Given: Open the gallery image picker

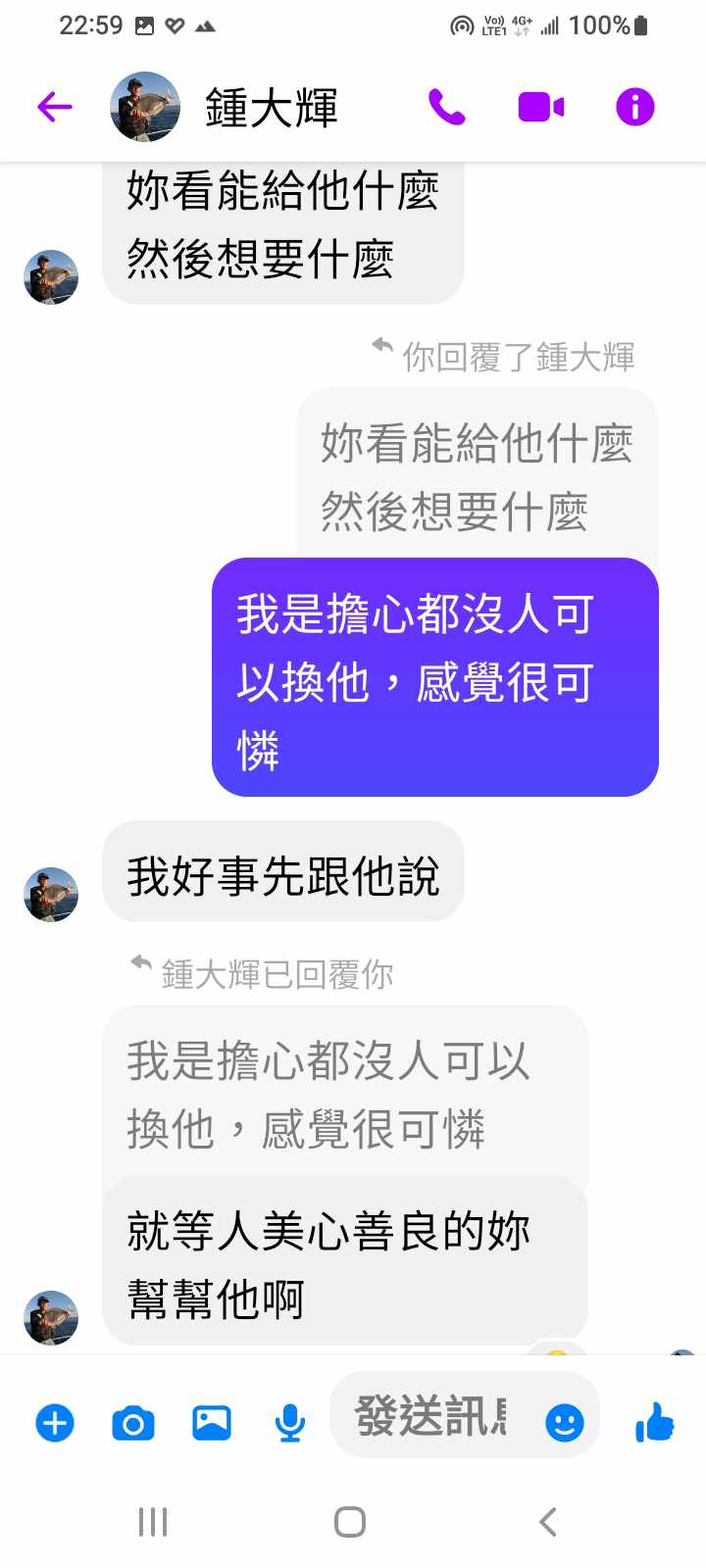Looking at the screenshot, I should point(212,1422).
